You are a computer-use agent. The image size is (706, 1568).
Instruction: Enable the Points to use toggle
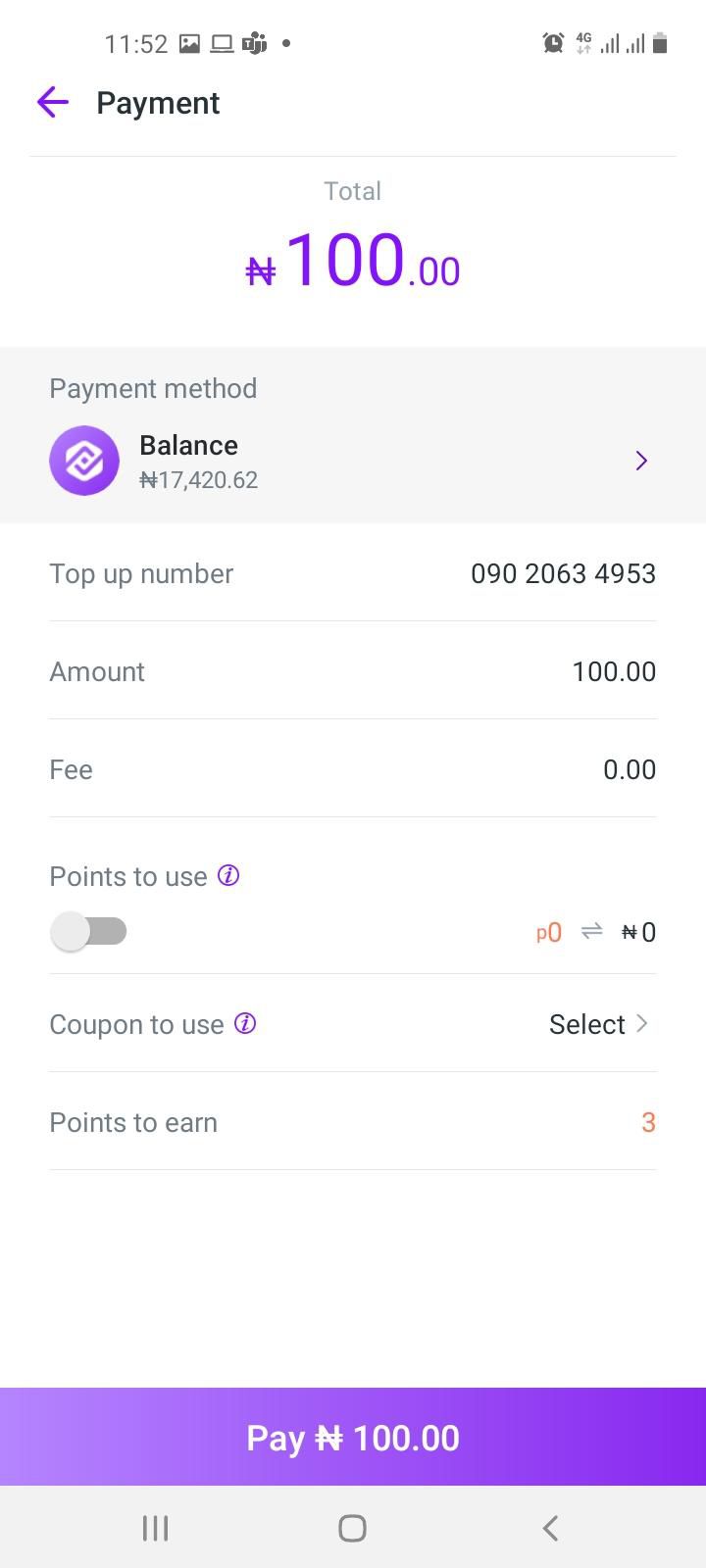[x=88, y=931]
